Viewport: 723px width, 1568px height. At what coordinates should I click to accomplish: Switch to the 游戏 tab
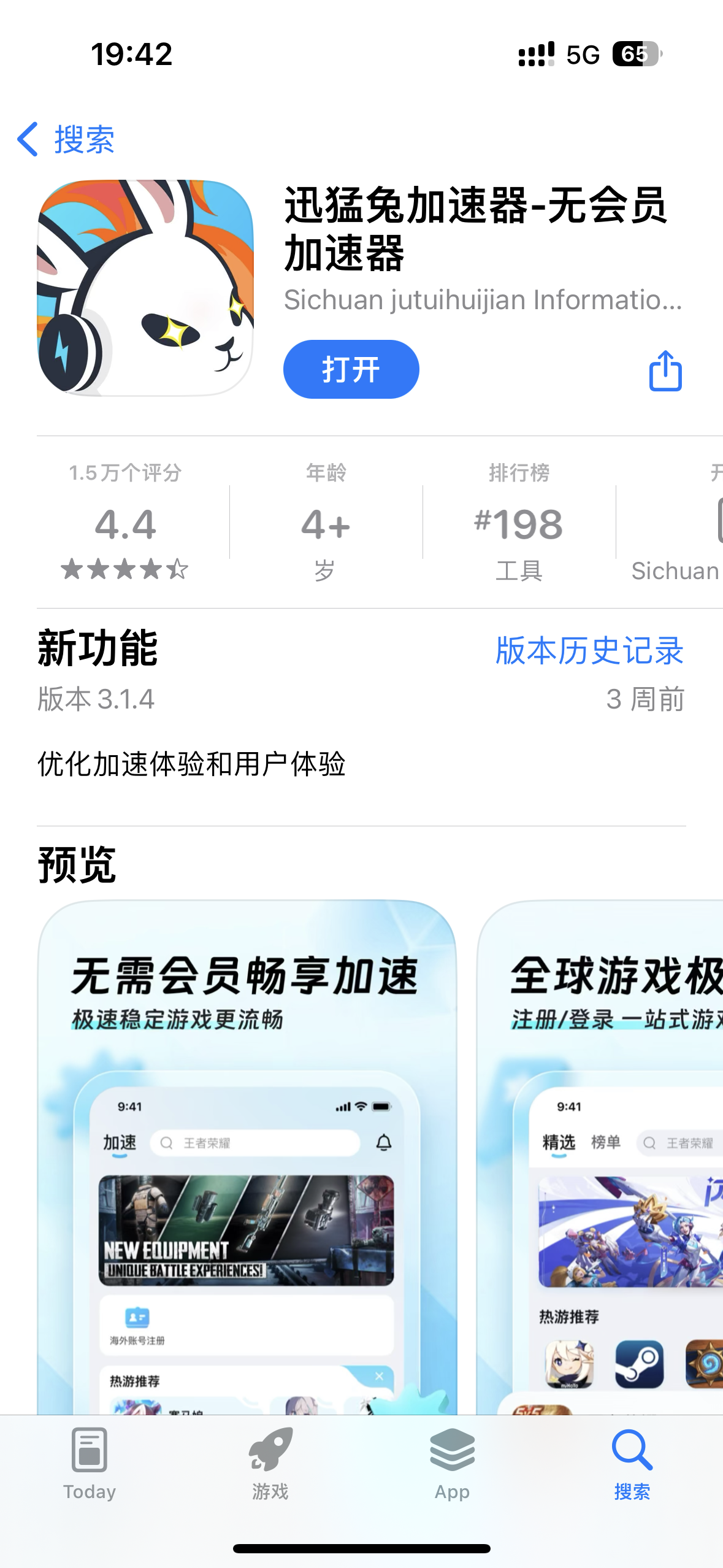coord(270,1464)
